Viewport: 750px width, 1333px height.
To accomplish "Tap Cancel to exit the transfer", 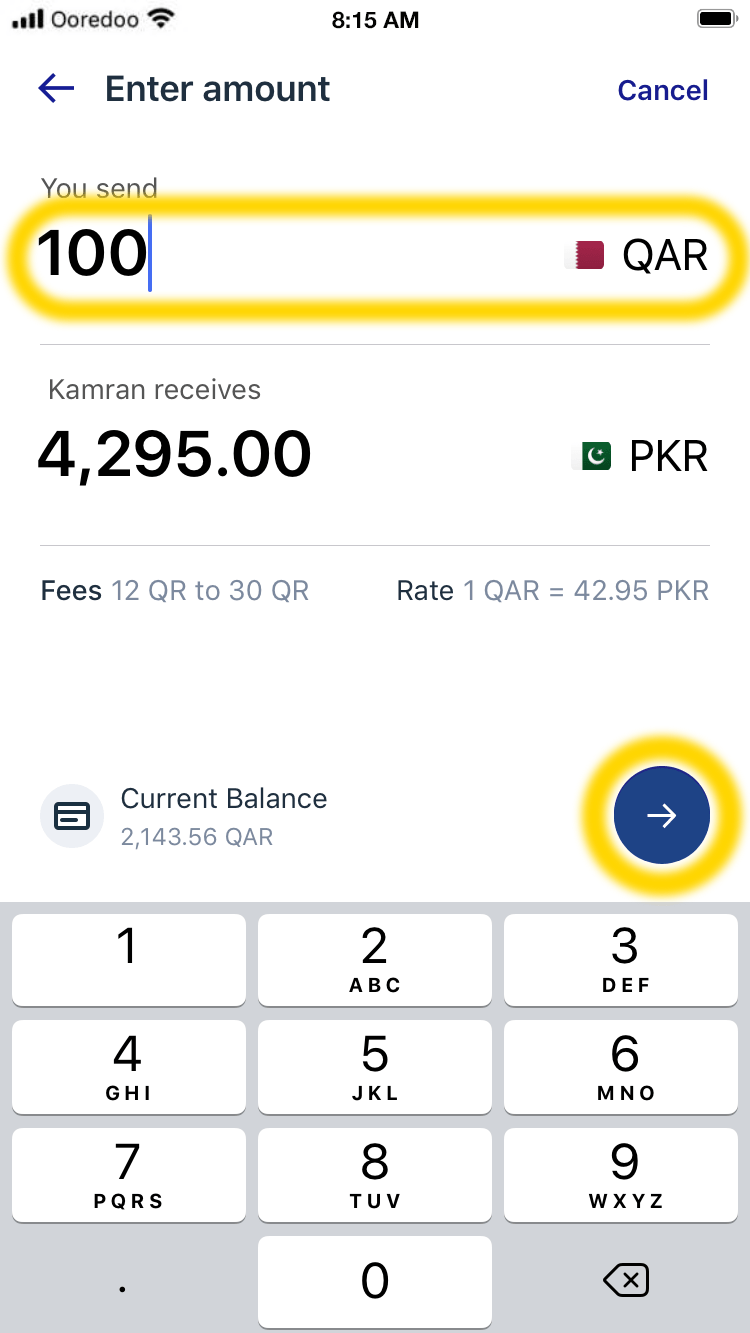I will click(x=663, y=90).
